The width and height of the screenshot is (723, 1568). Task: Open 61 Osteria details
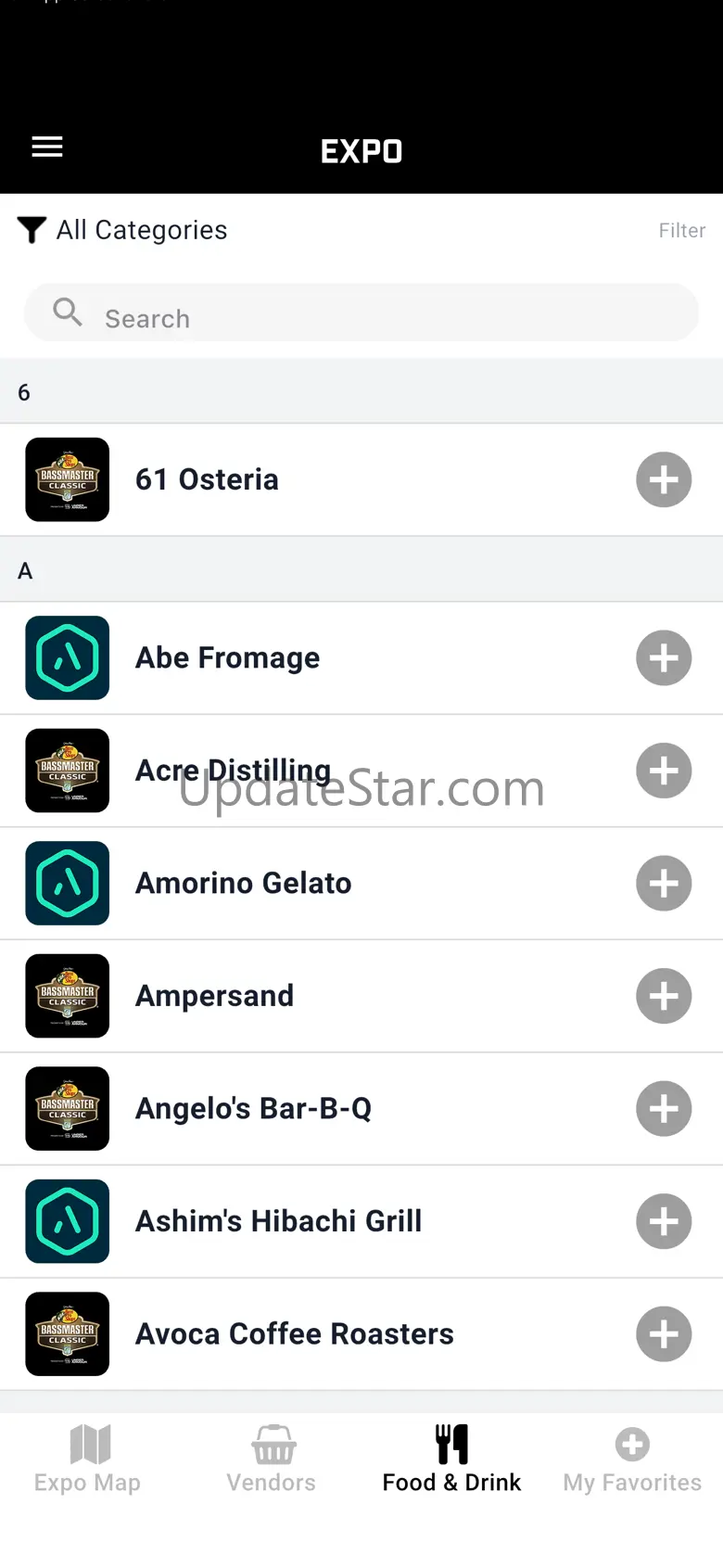pyautogui.click(x=361, y=480)
